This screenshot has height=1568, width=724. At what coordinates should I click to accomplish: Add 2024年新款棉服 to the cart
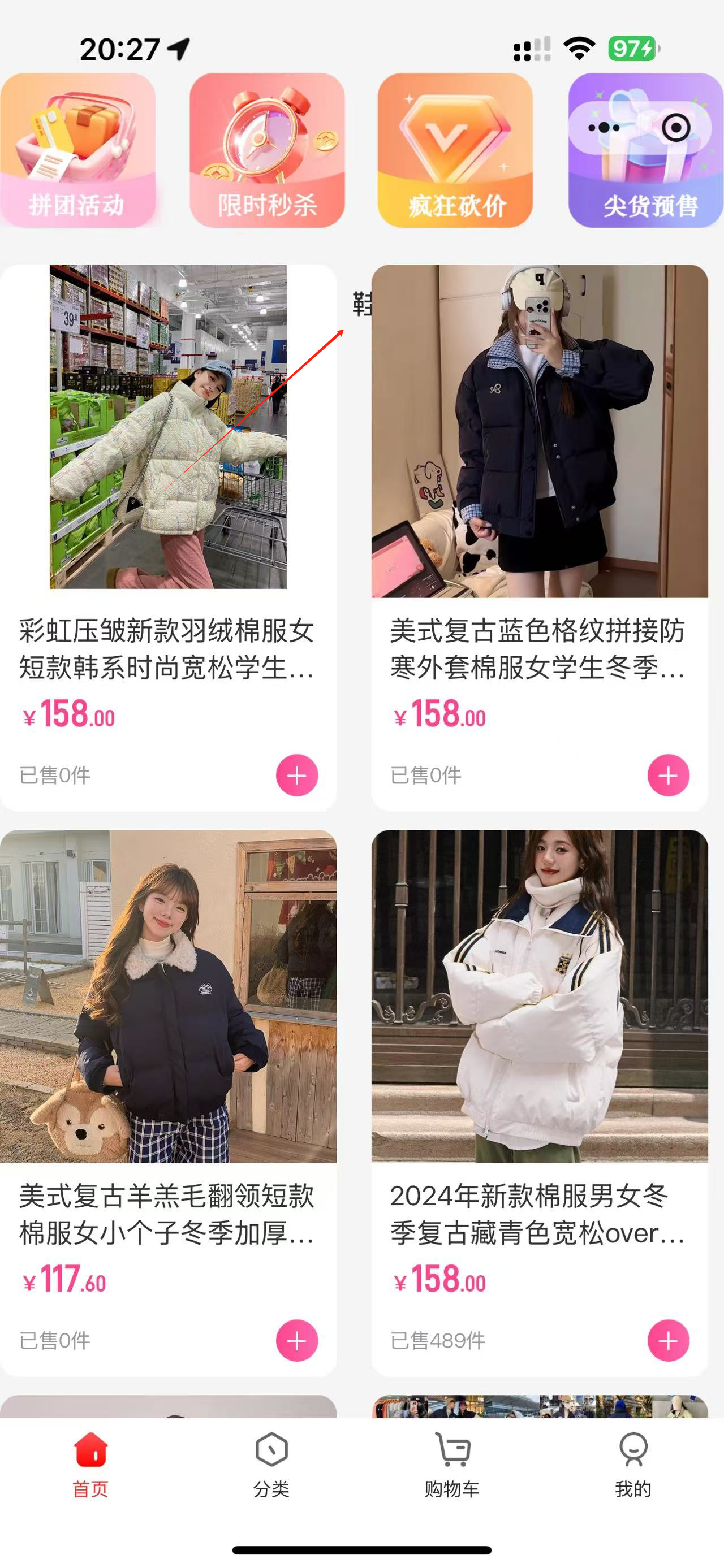(x=668, y=1340)
